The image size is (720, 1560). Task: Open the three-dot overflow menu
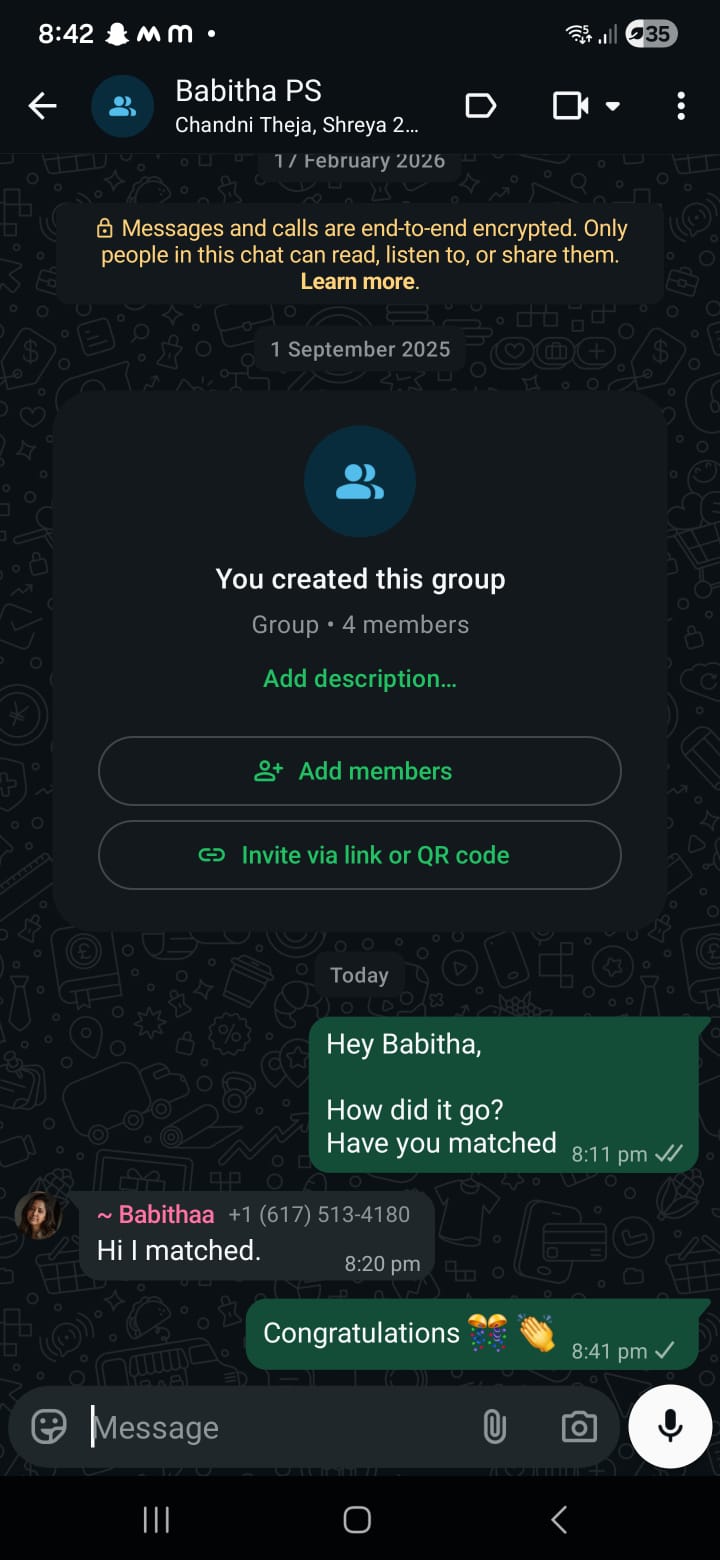680,106
